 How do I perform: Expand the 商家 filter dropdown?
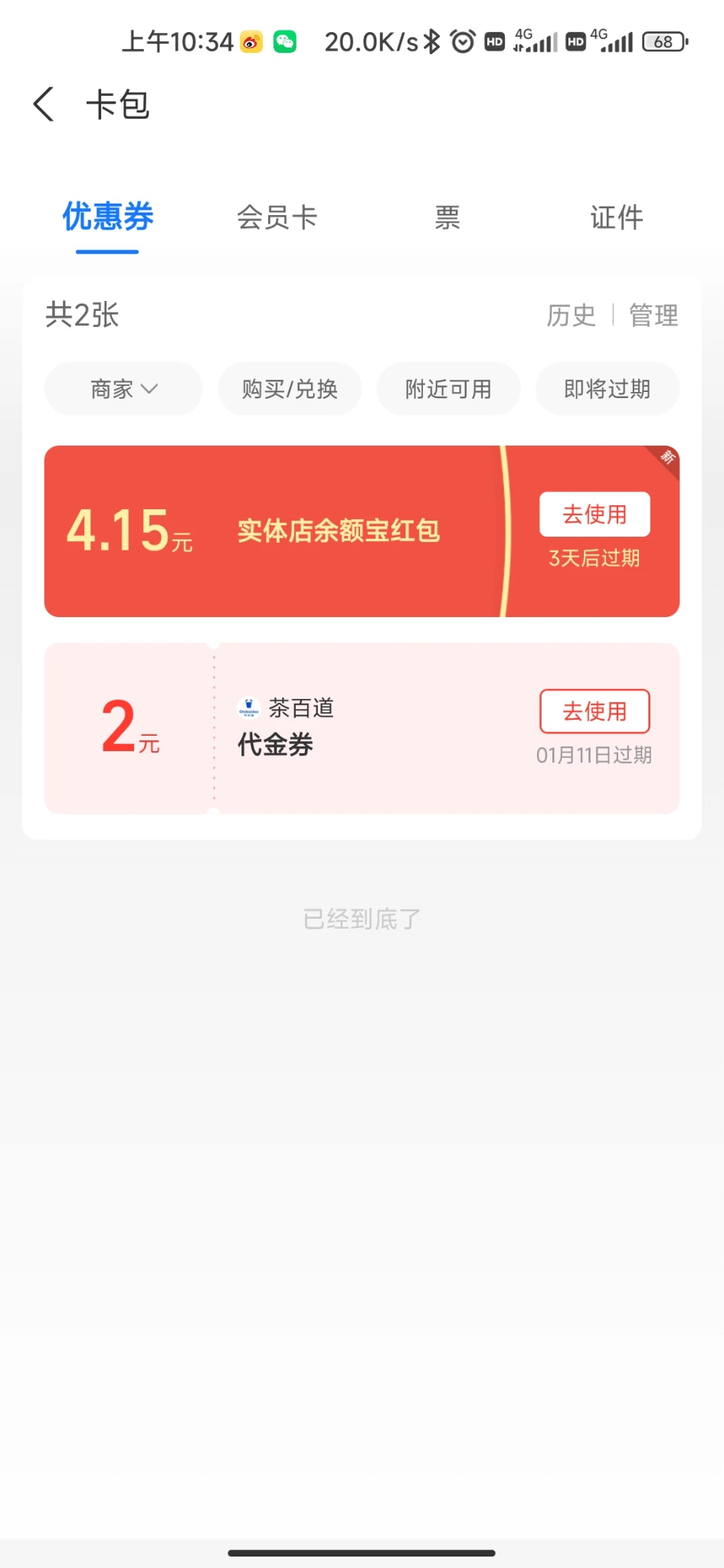click(123, 389)
